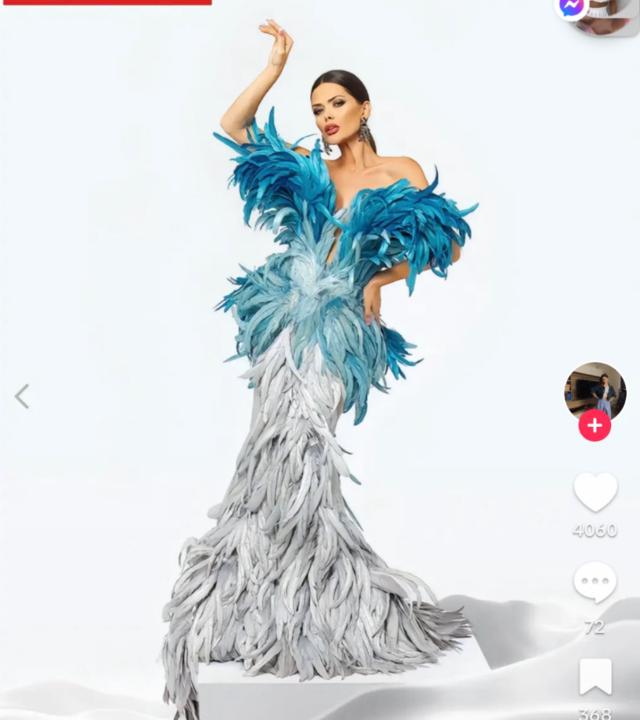Open the creator's profile picture
Image resolution: width=640 pixels, height=720 pixels.
[594, 389]
